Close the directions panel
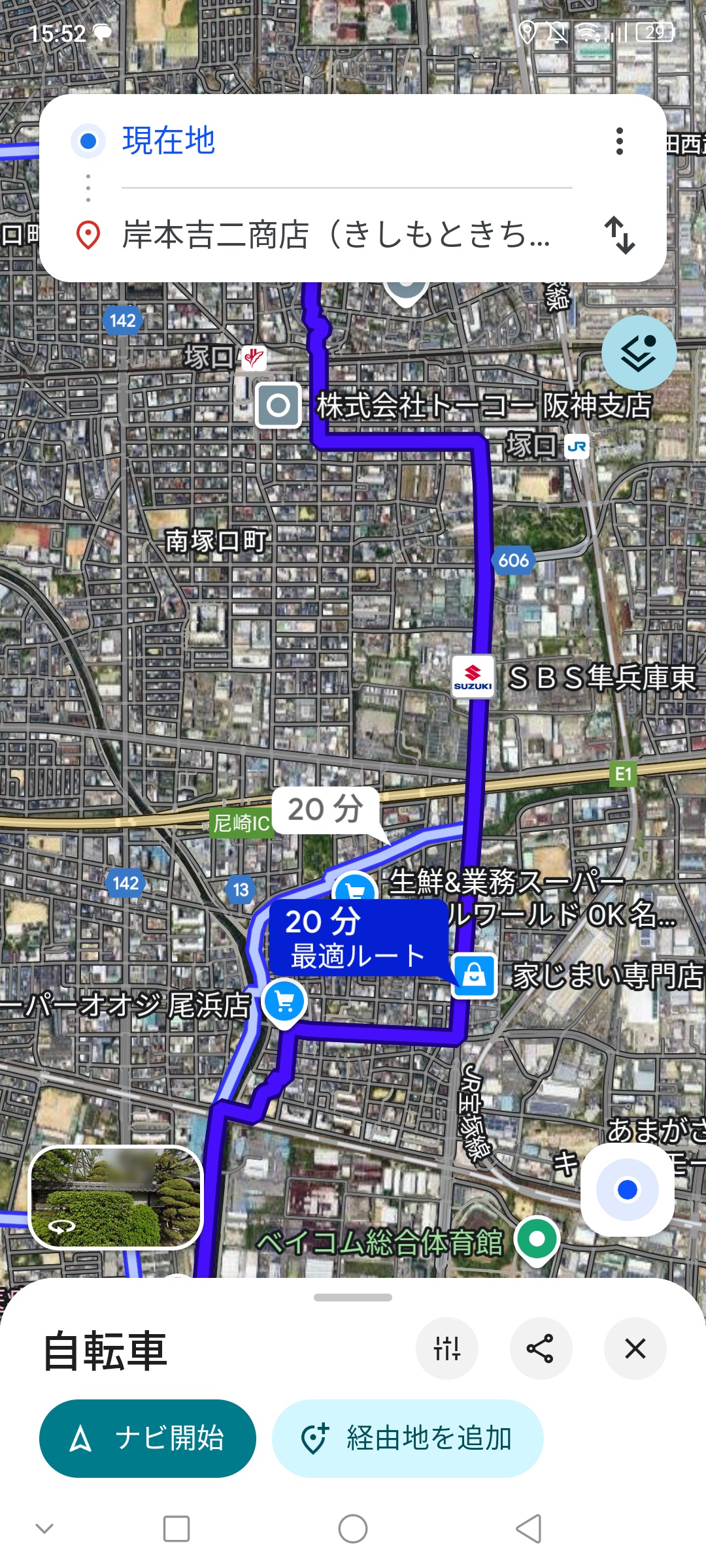 (635, 1348)
